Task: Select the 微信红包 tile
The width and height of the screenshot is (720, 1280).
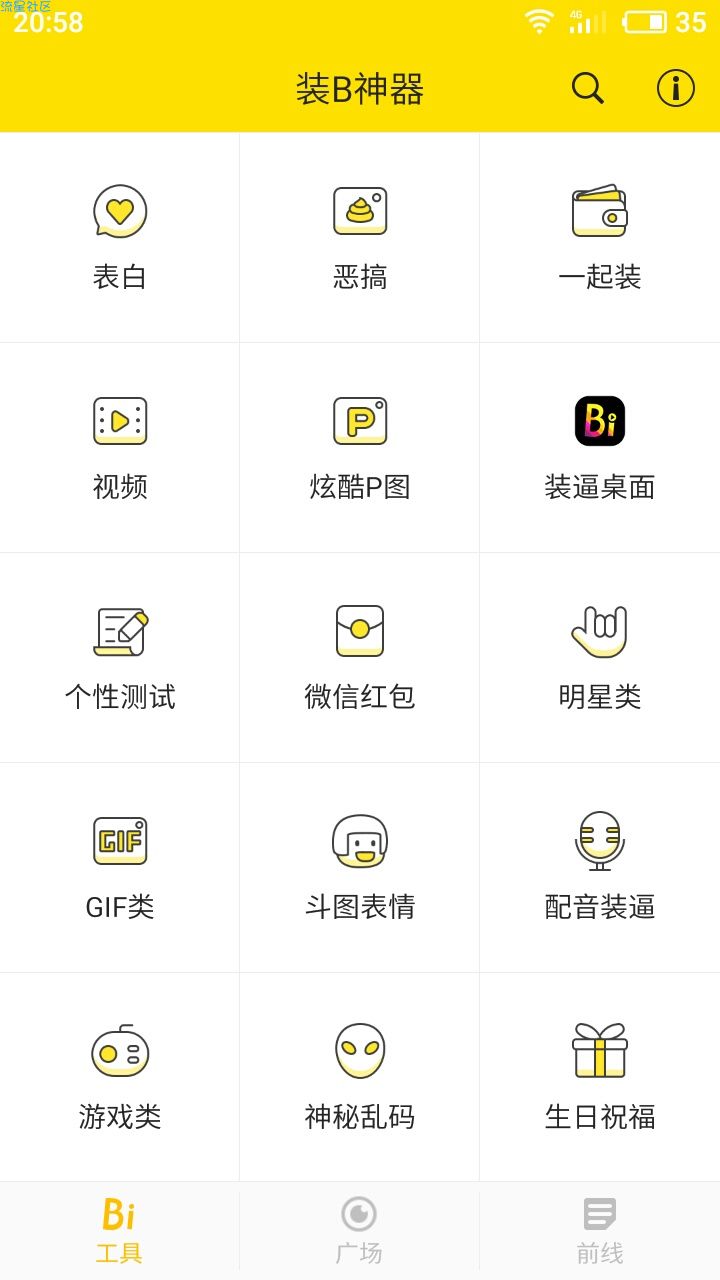Action: 360,658
